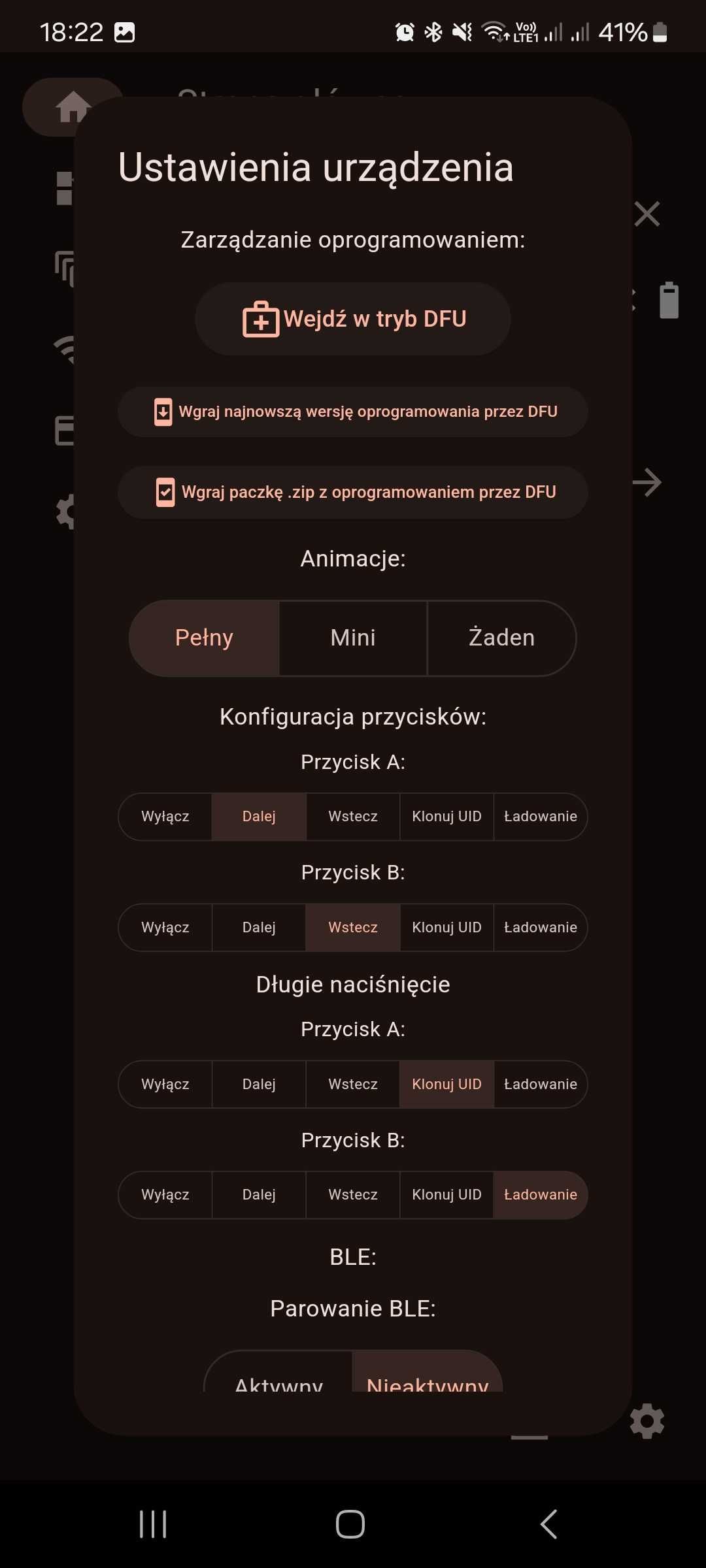
Task: Set long-press Przycisk A to Ładowanie
Action: 541,1085
